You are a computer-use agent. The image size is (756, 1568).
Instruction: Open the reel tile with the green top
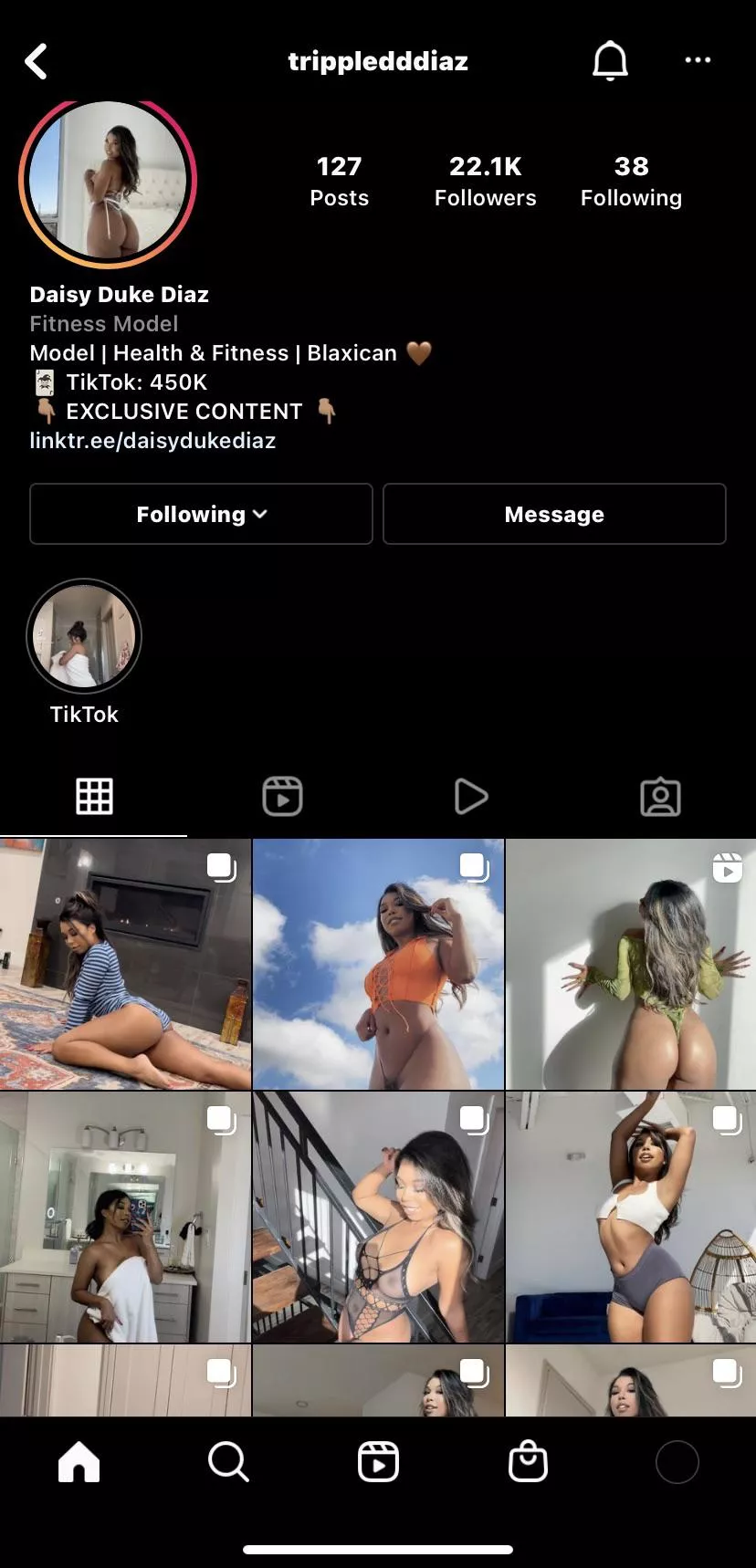(x=631, y=964)
